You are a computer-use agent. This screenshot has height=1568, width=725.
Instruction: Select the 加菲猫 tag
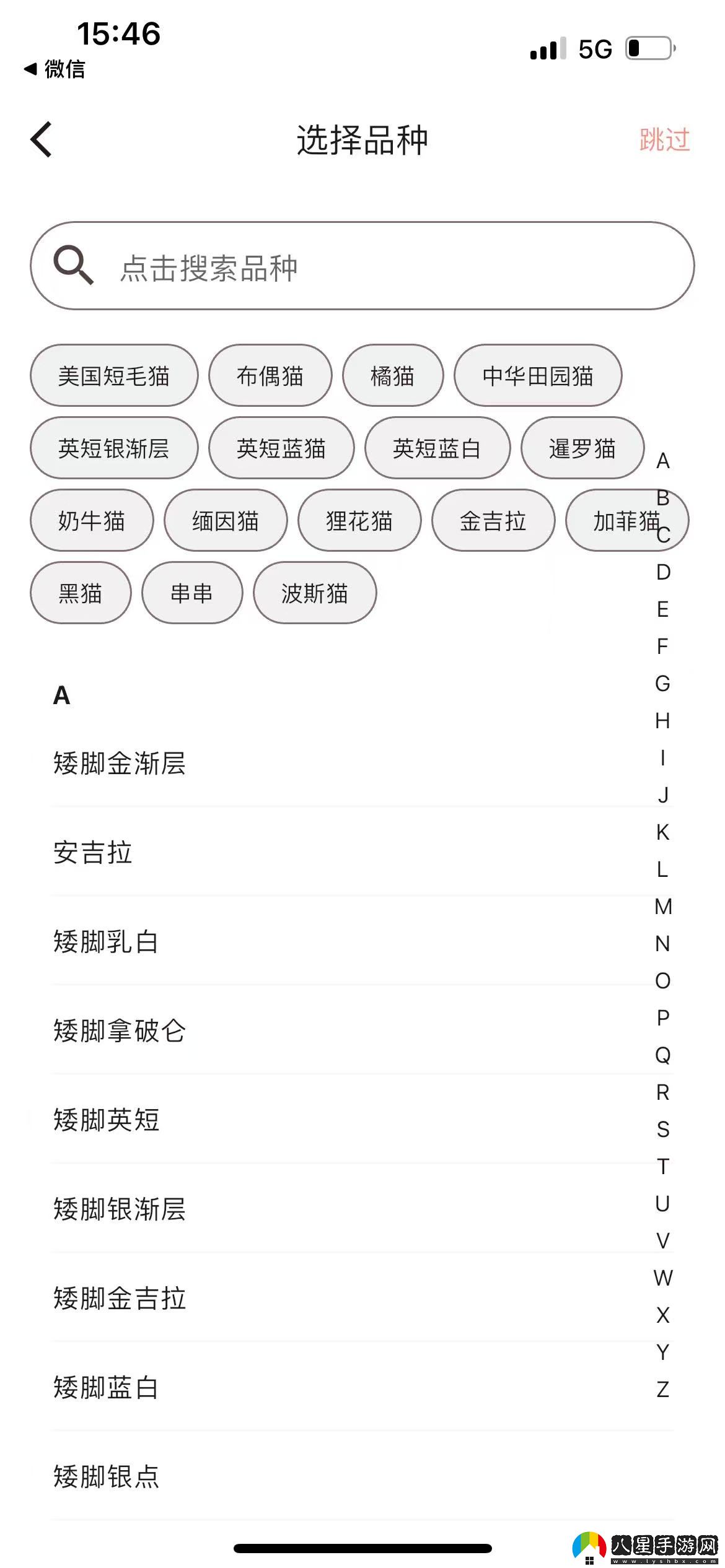(x=626, y=521)
